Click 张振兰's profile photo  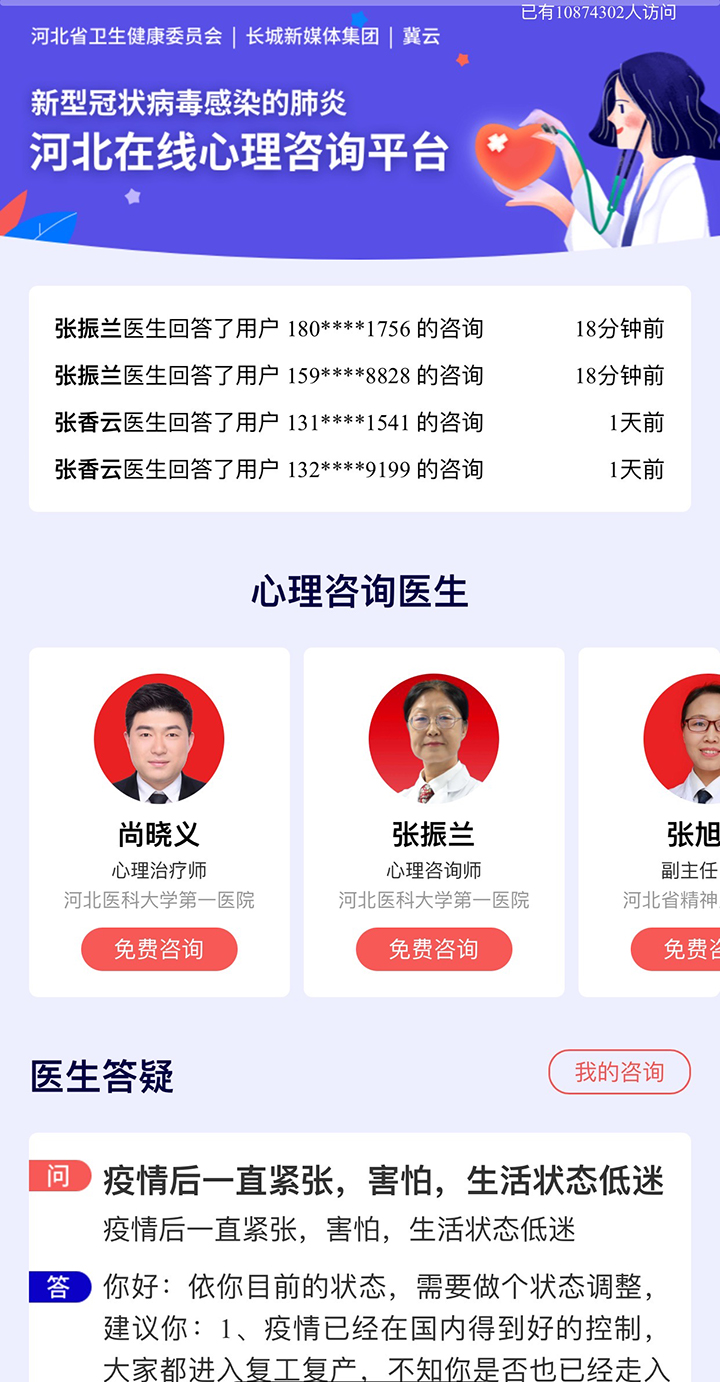(x=433, y=738)
